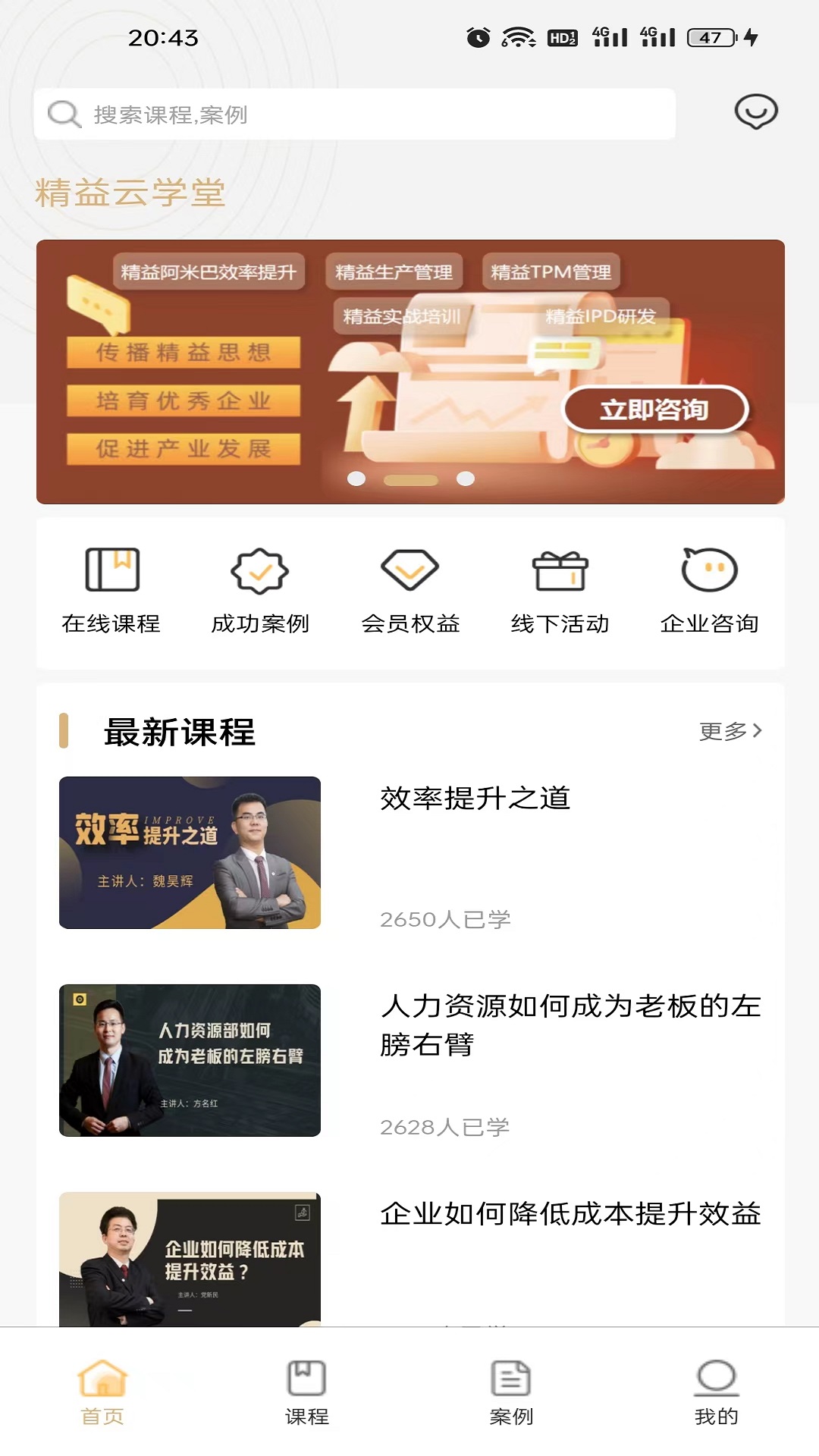Open 在线课程 shortcut
This screenshot has height=1456, width=819.
pos(111,590)
